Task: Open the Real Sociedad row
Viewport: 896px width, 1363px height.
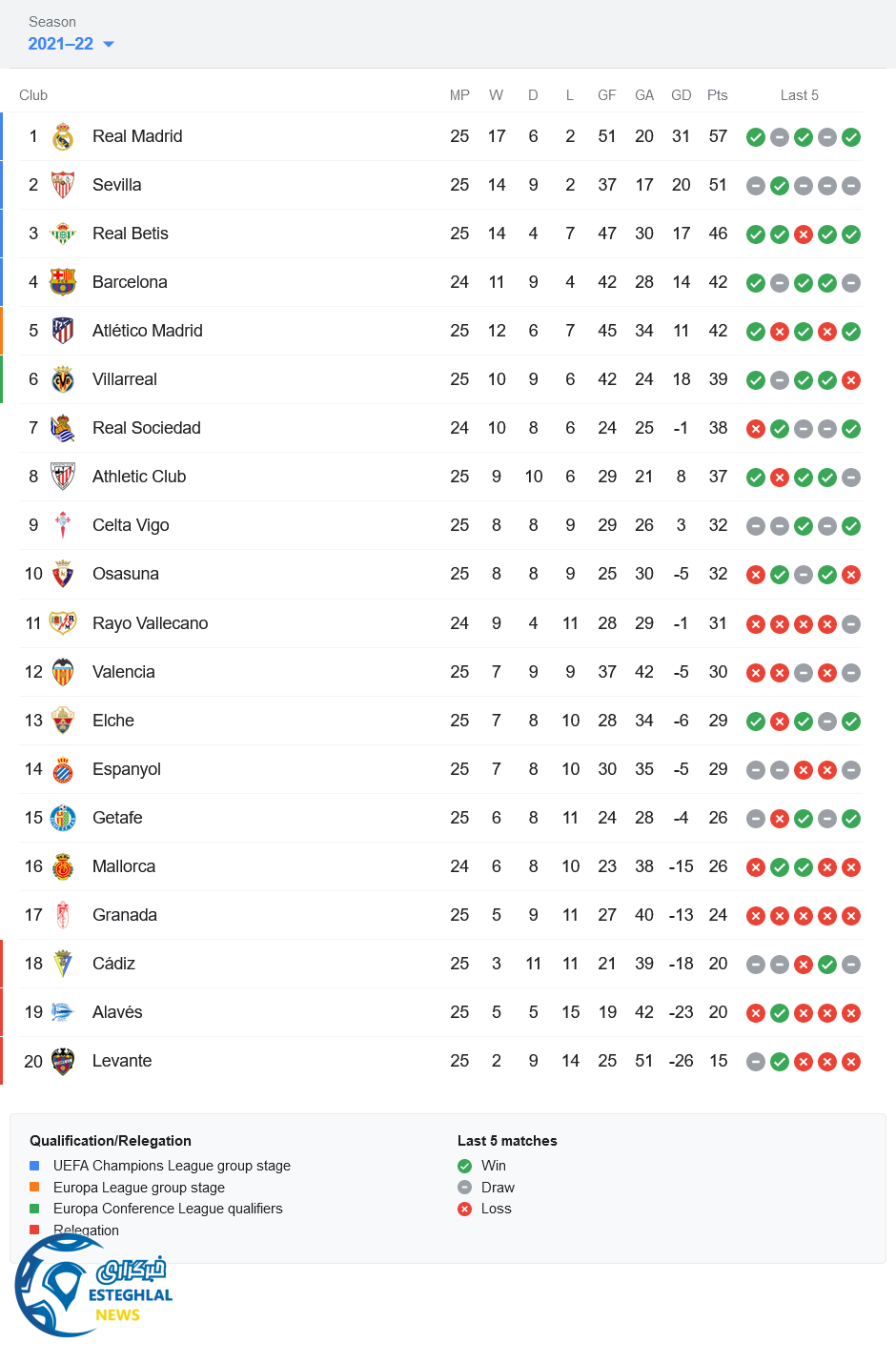Action: [146, 428]
